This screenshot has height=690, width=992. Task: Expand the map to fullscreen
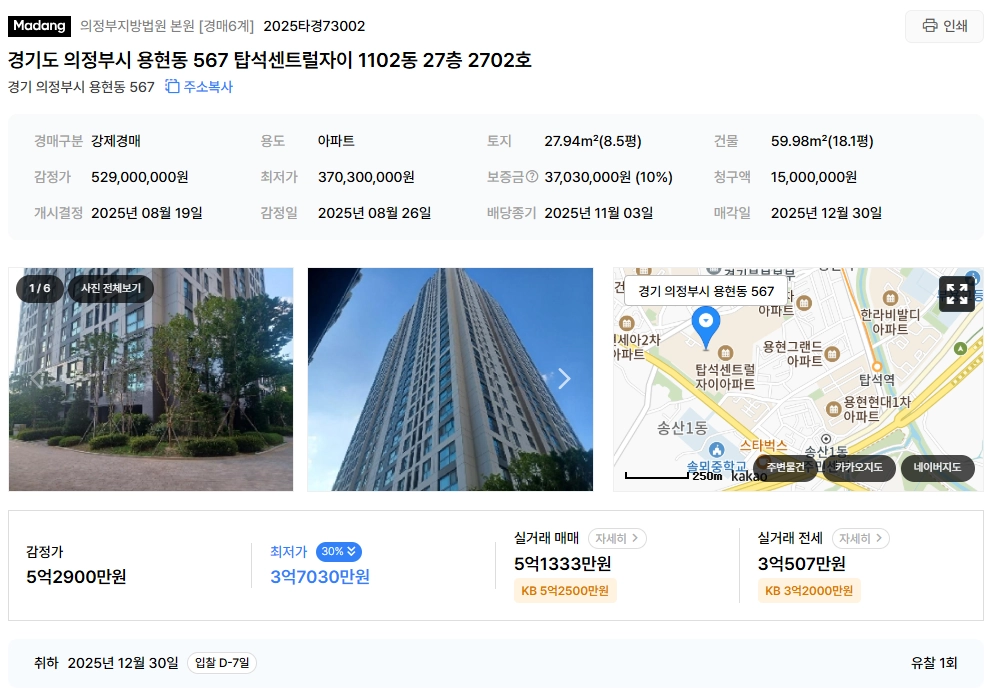coord(956,294)
